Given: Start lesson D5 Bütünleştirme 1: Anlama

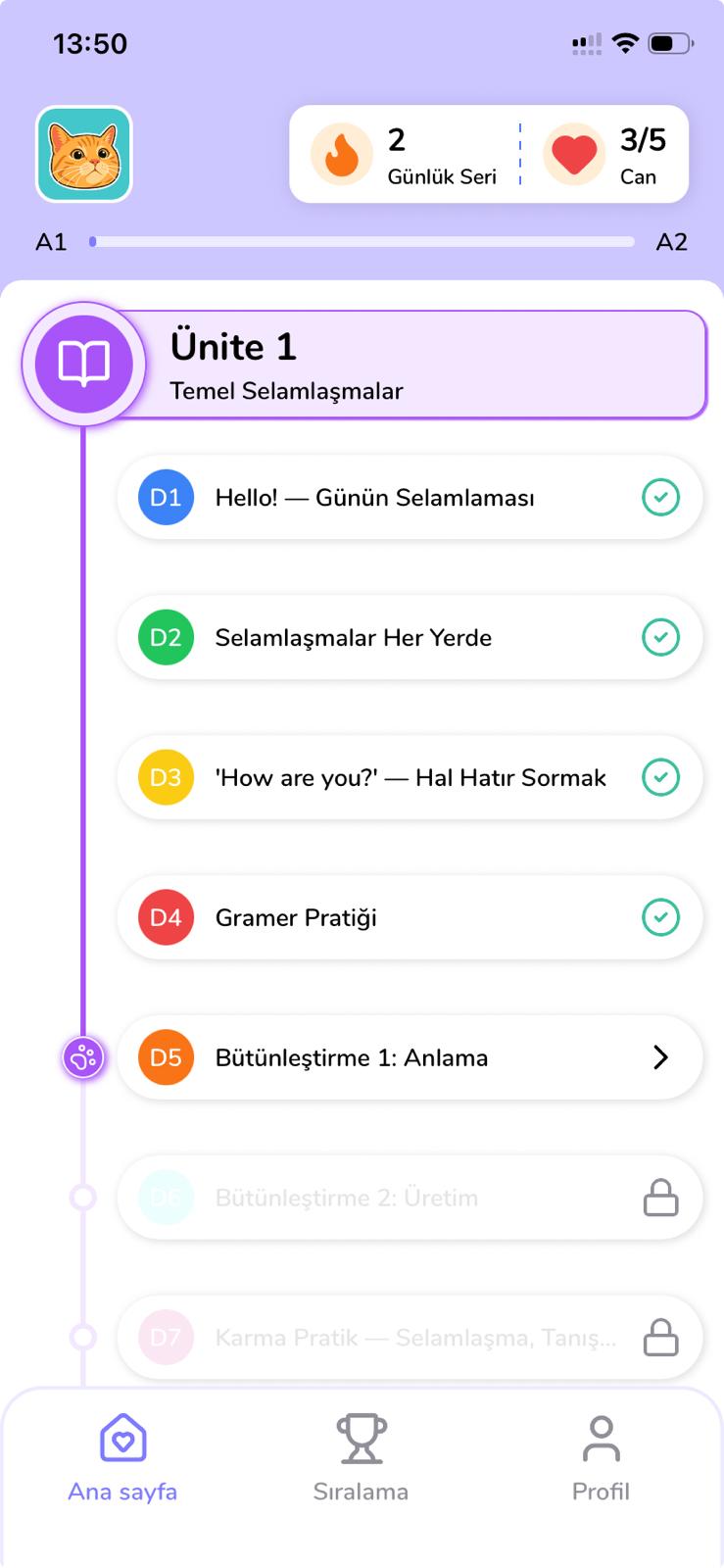Looking at the screenshot, I should (x=410, y=1058).
